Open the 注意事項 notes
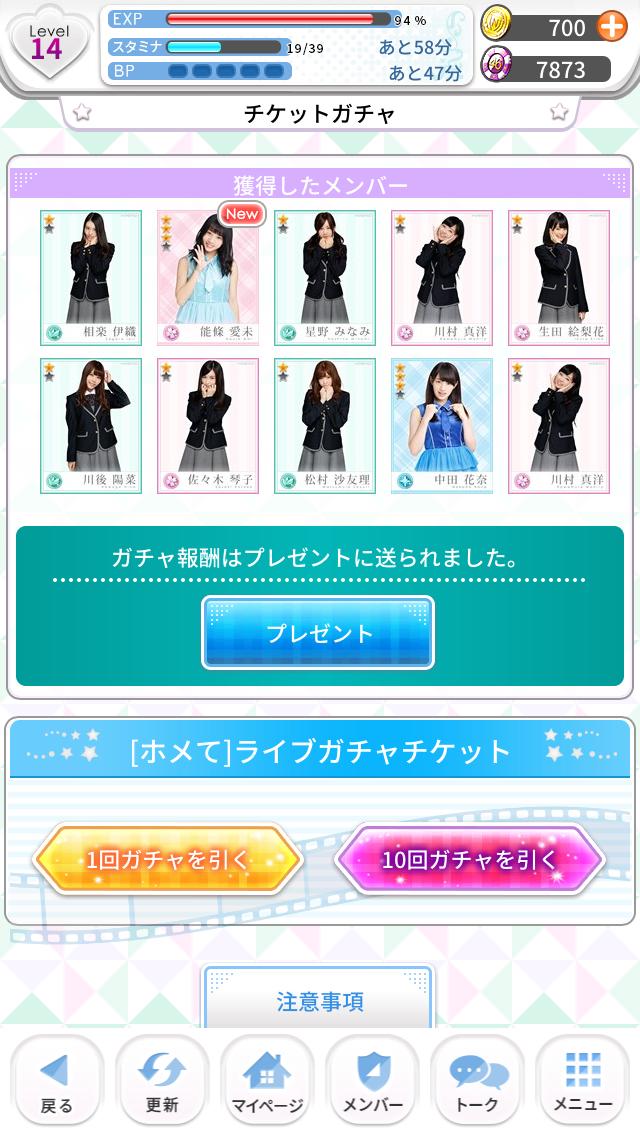The image size is (640, 1136). coord(319,1000)
